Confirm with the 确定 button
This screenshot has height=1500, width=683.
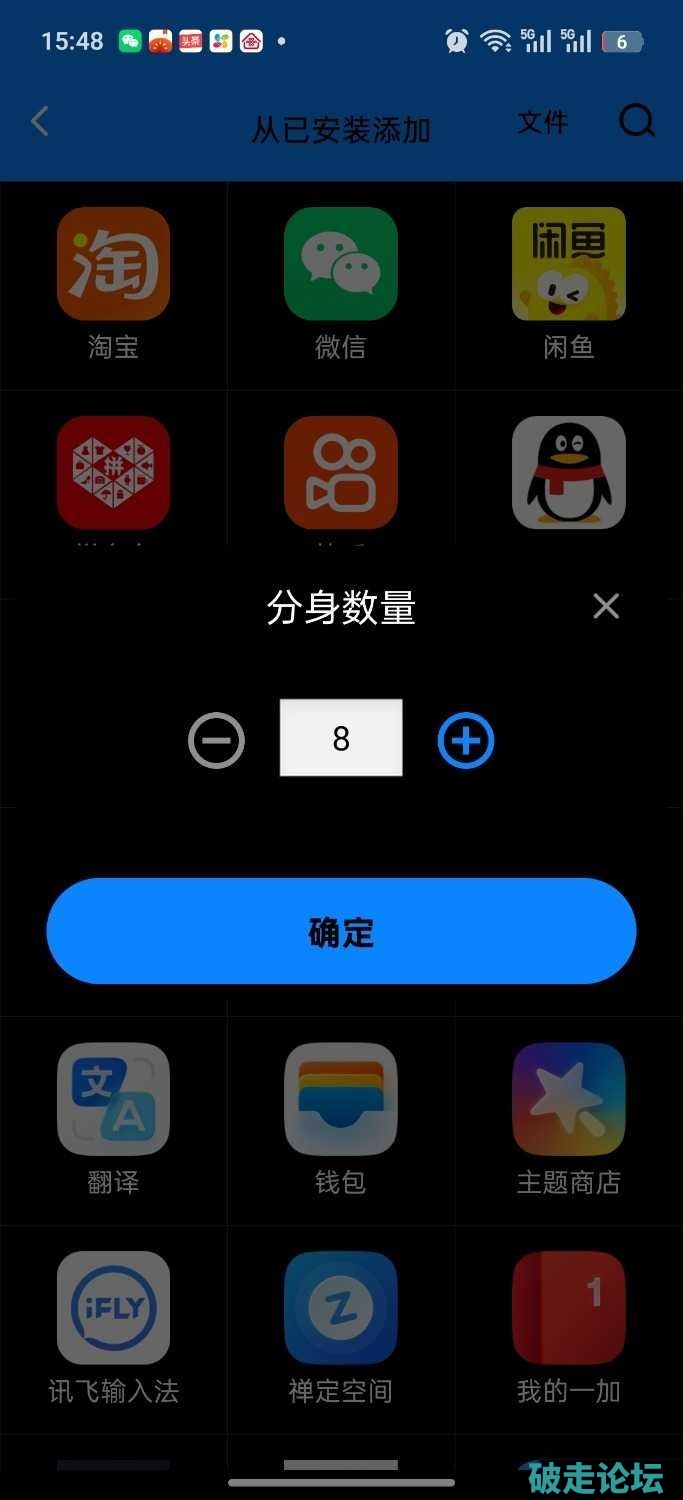click(x=341, y=931)
